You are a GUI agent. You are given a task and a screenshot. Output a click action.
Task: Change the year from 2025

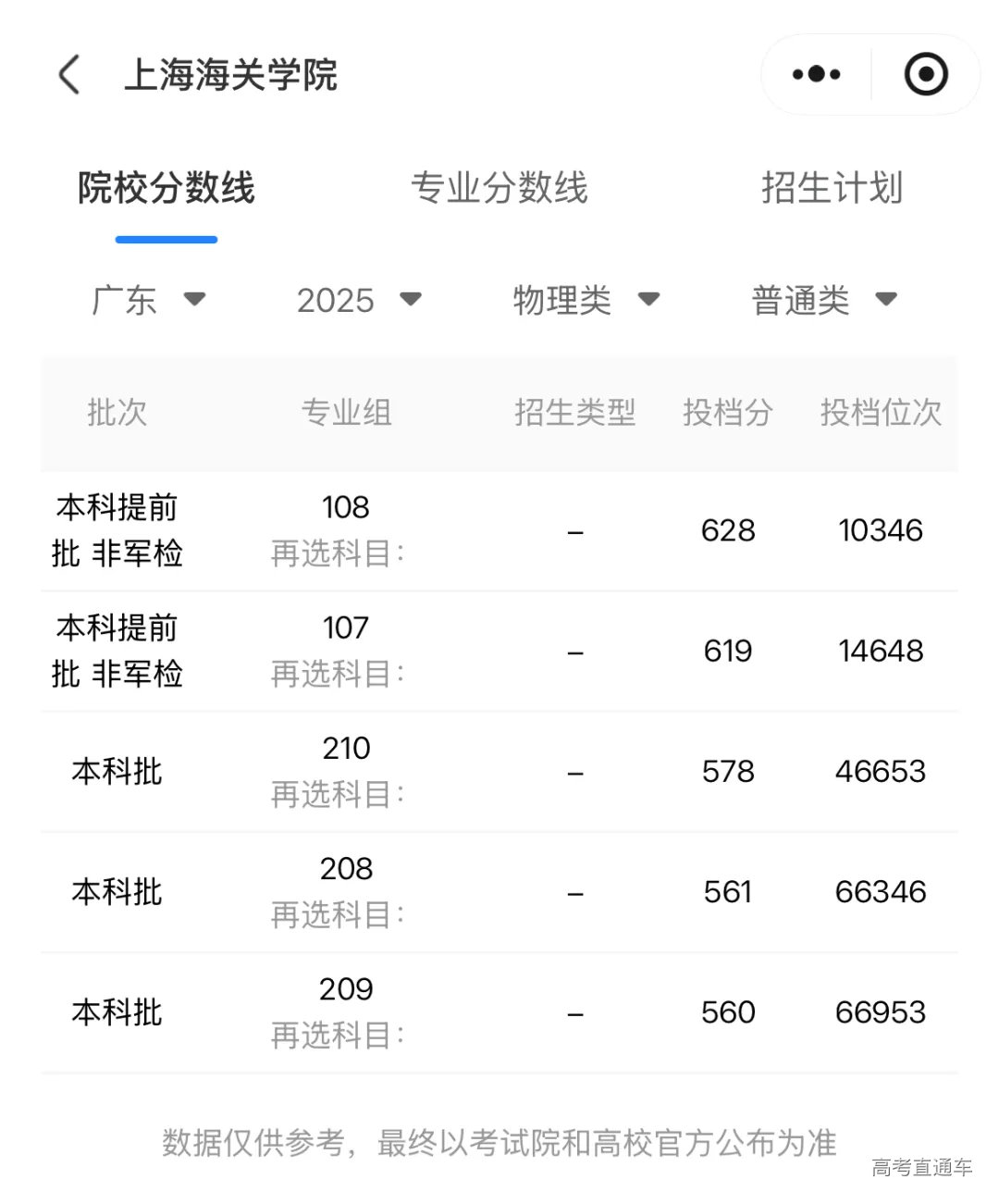pos(359,300)
